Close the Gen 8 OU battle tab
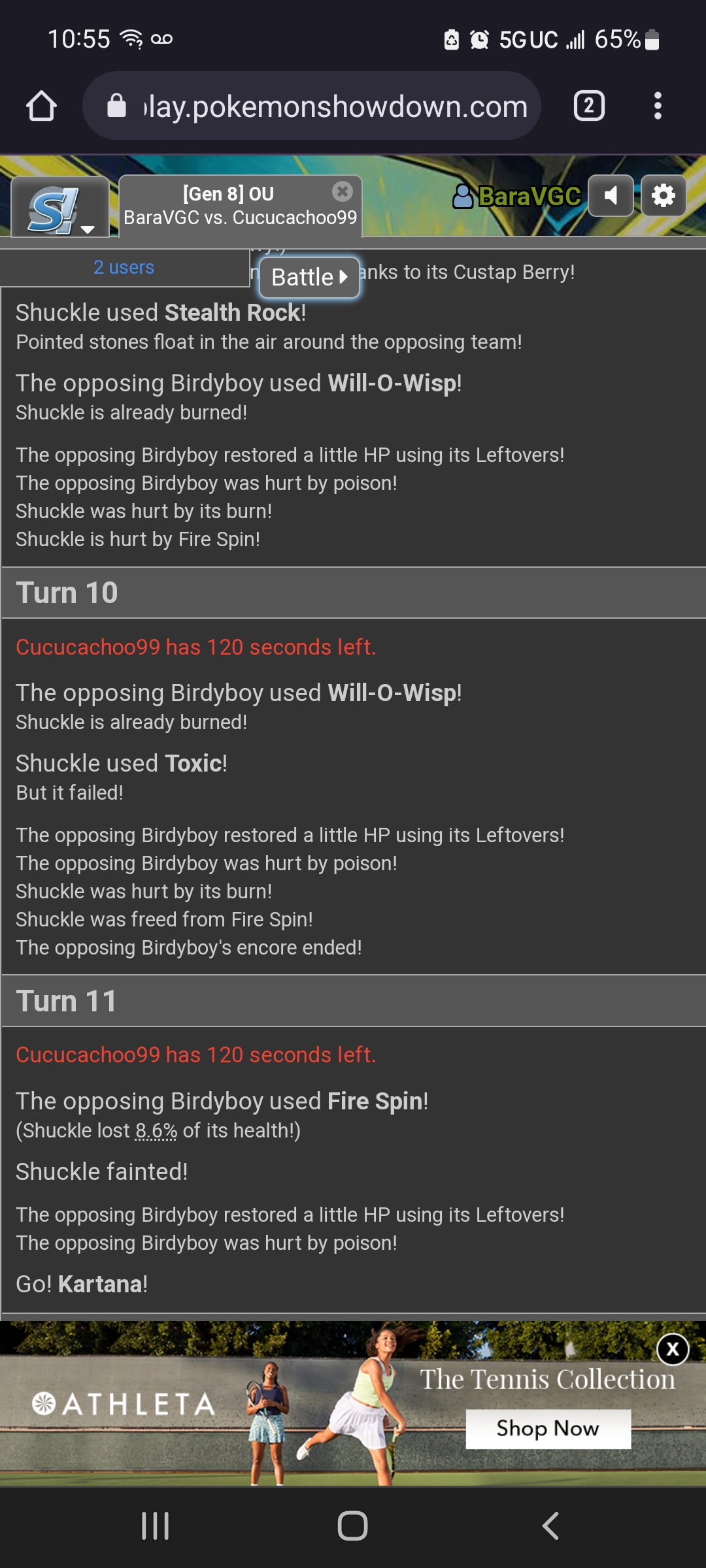 pyautogui.click(x=342, y=191)
